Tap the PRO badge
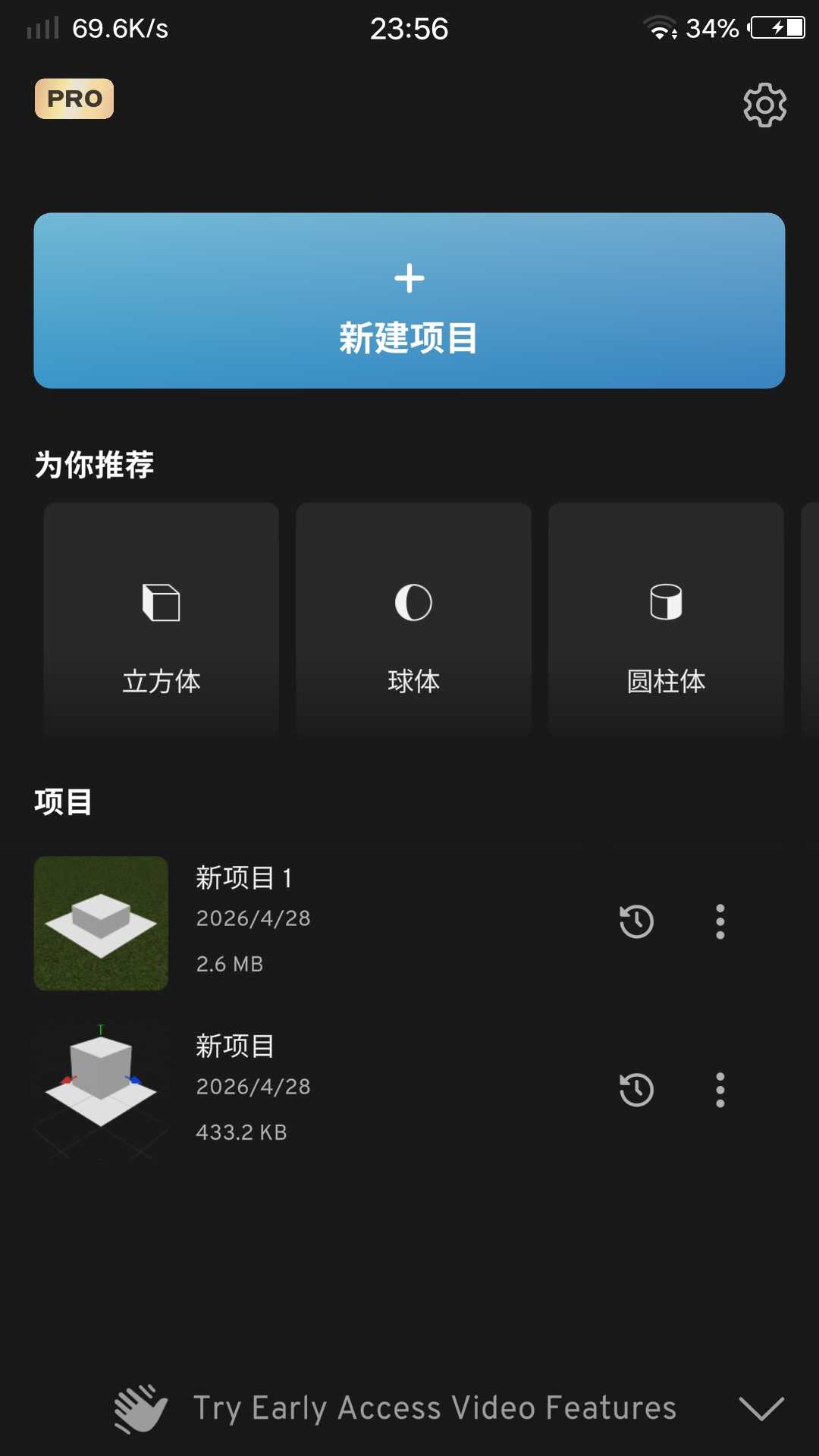 point(74,99)
